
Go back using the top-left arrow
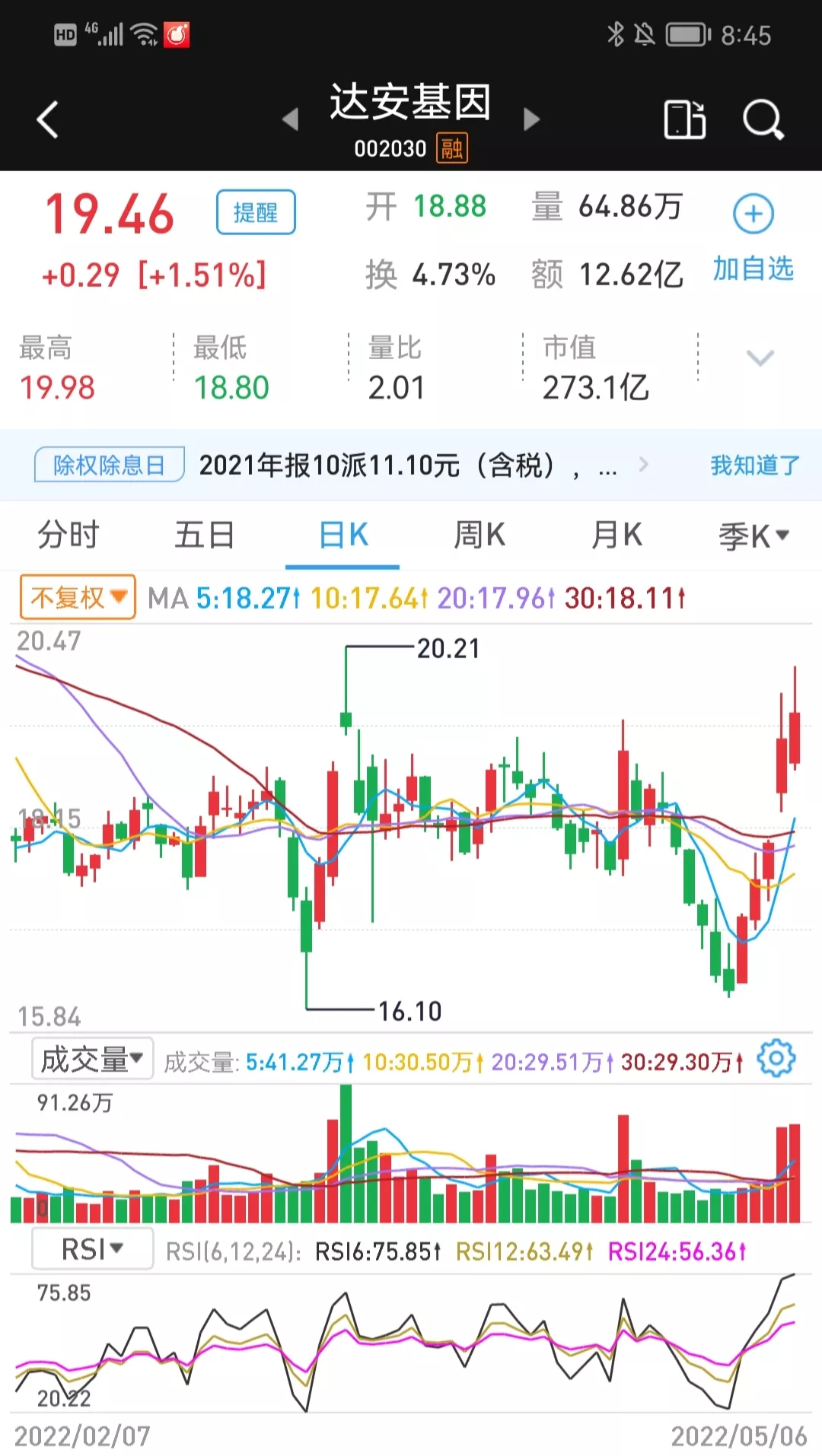(48, 119)
